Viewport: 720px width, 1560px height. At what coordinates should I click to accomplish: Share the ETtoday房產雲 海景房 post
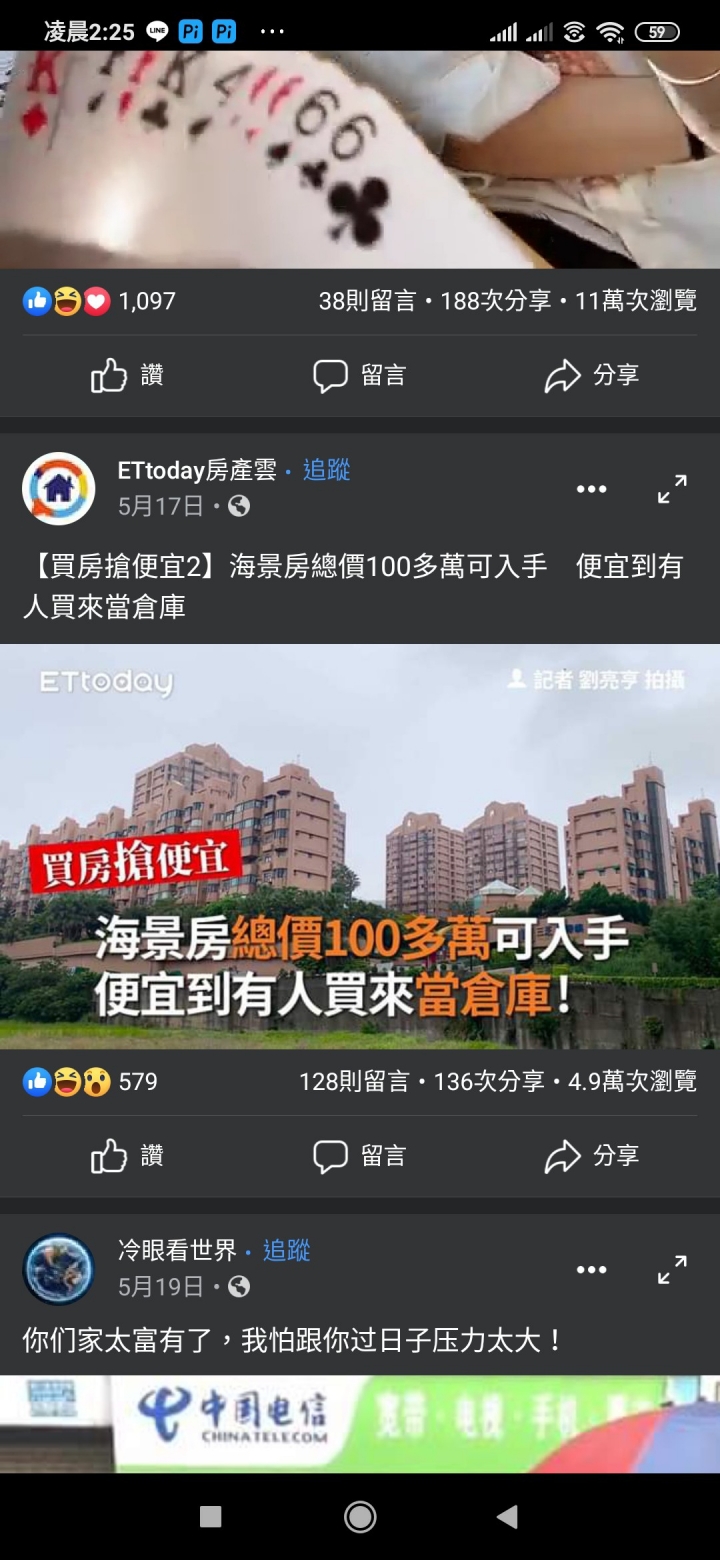(592, 1156)
